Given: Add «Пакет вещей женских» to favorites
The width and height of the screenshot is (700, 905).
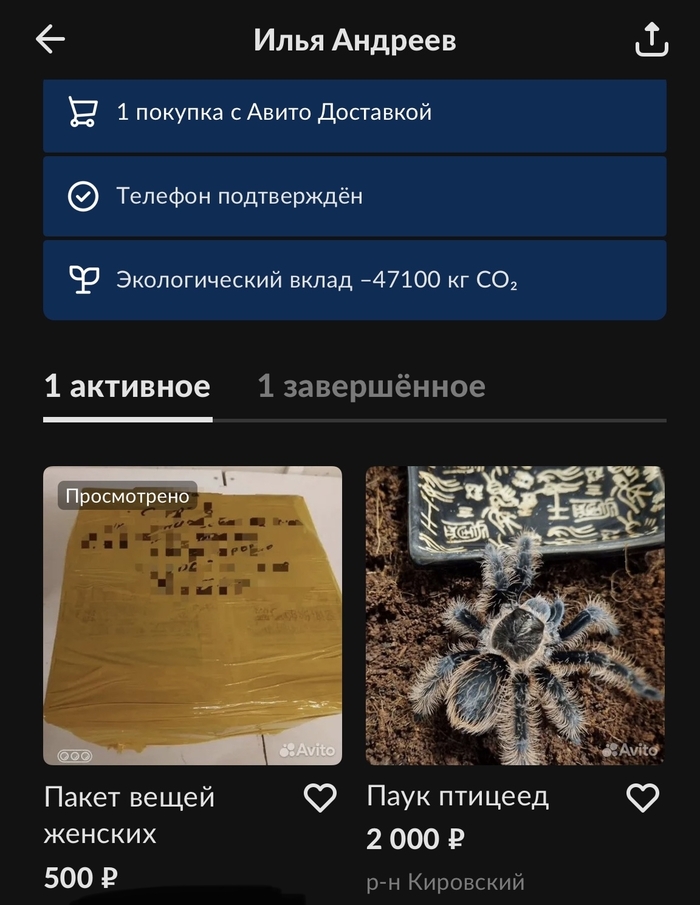Looking at the screenshot, I should 320,798.
